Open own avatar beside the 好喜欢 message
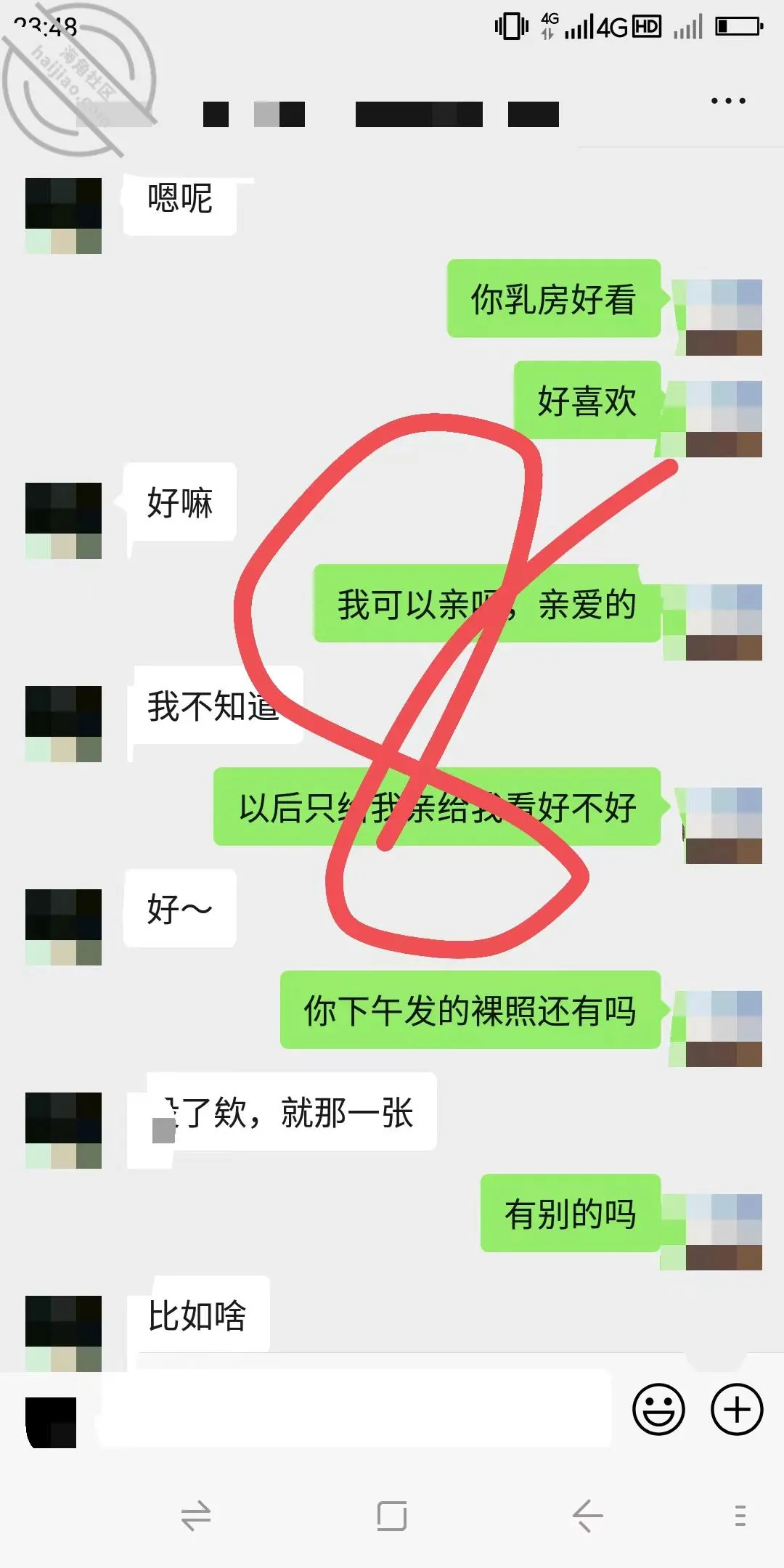Image resolution: width=784 pixels, height=1568 pixels. [x=724, y=419]
